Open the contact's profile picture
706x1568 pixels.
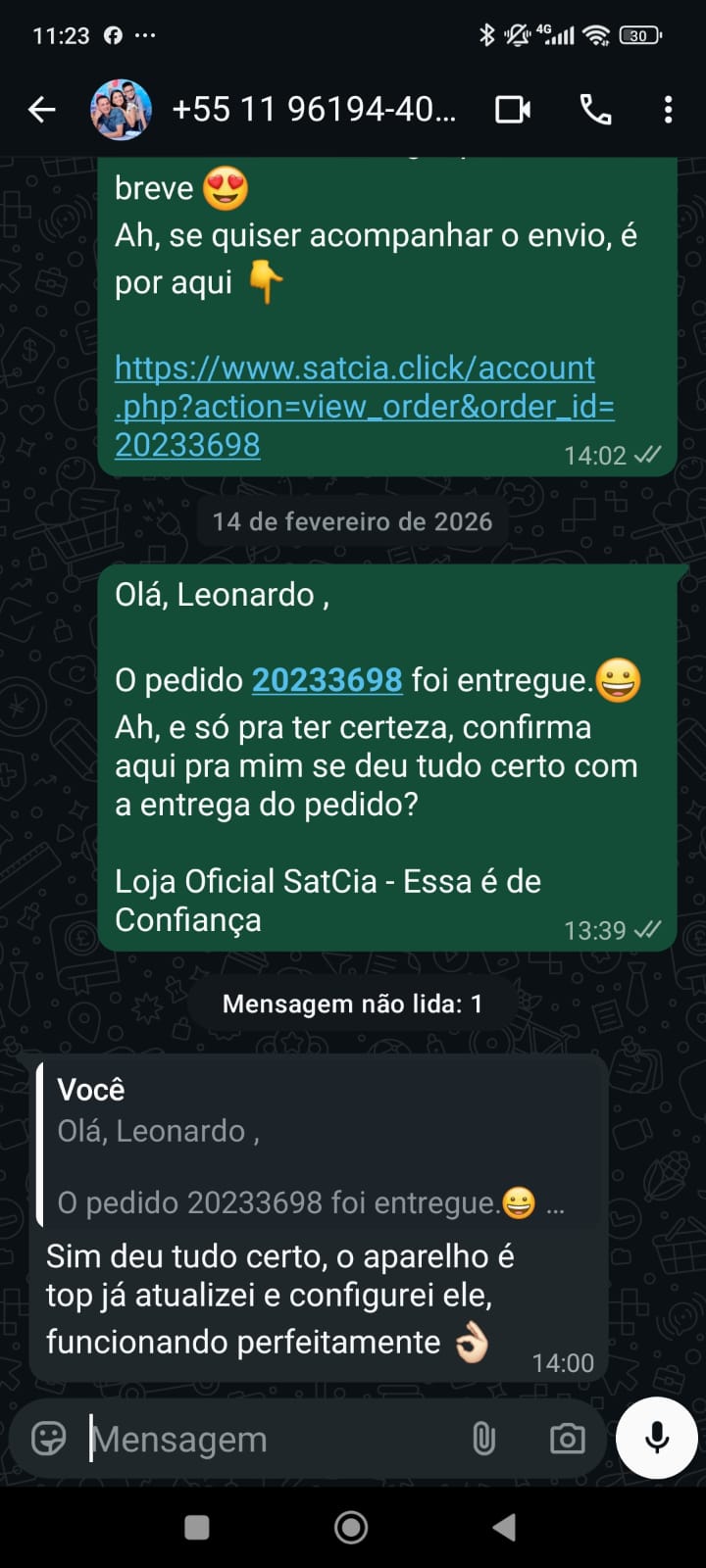click(x=121, y=110)
